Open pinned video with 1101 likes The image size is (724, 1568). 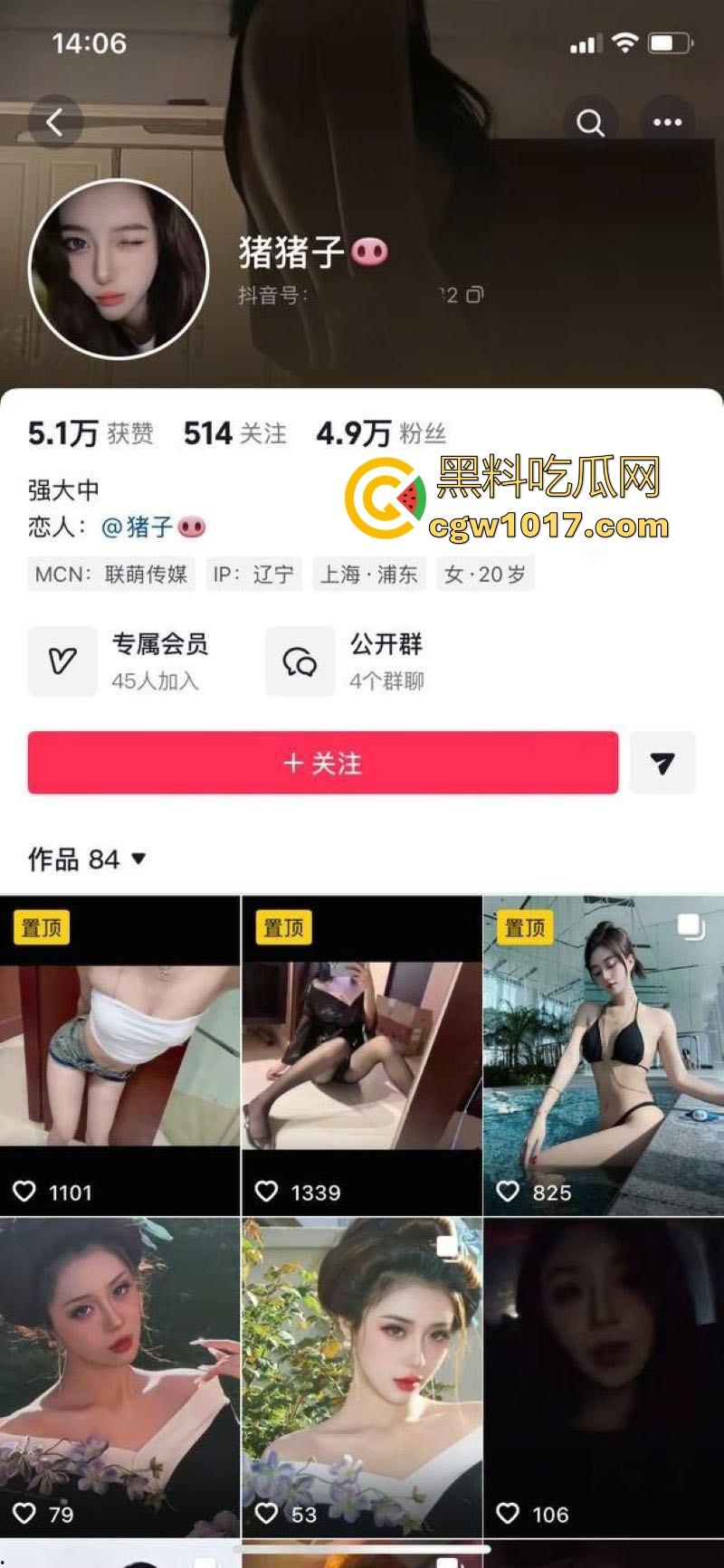coord(119,1055)
